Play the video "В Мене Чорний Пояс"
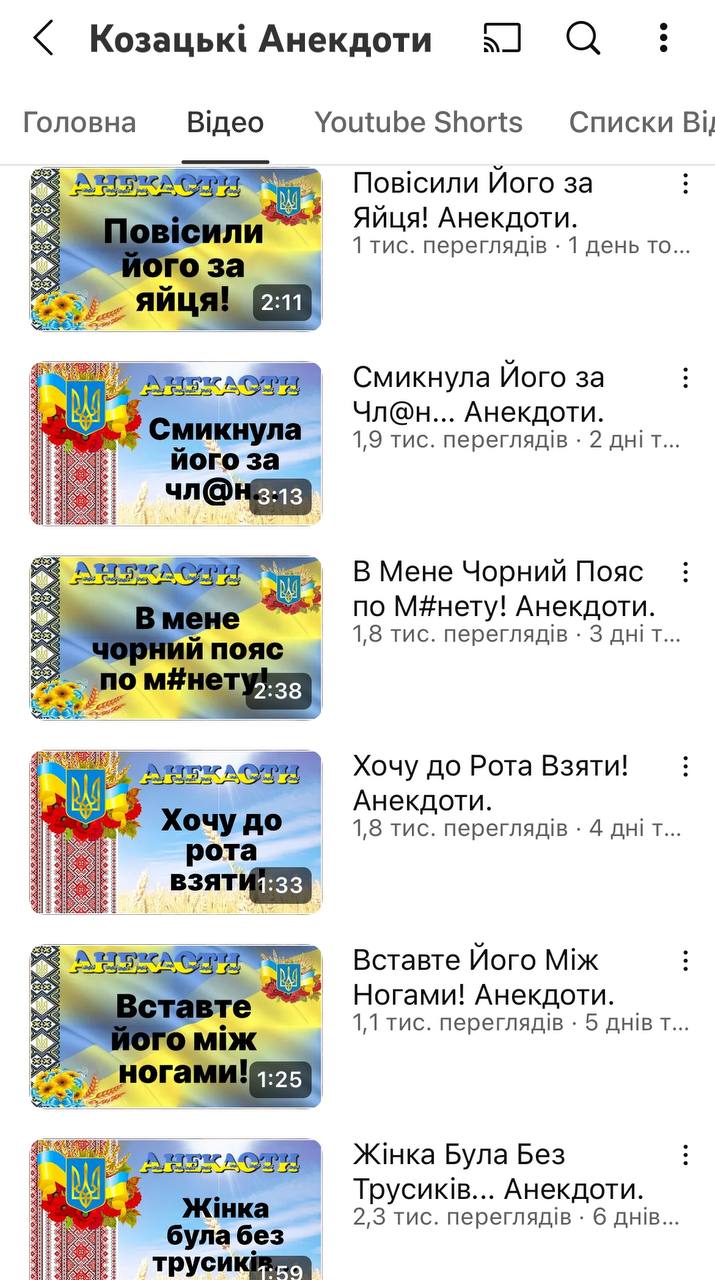715x1280 pixels. (x=176, y=638)
